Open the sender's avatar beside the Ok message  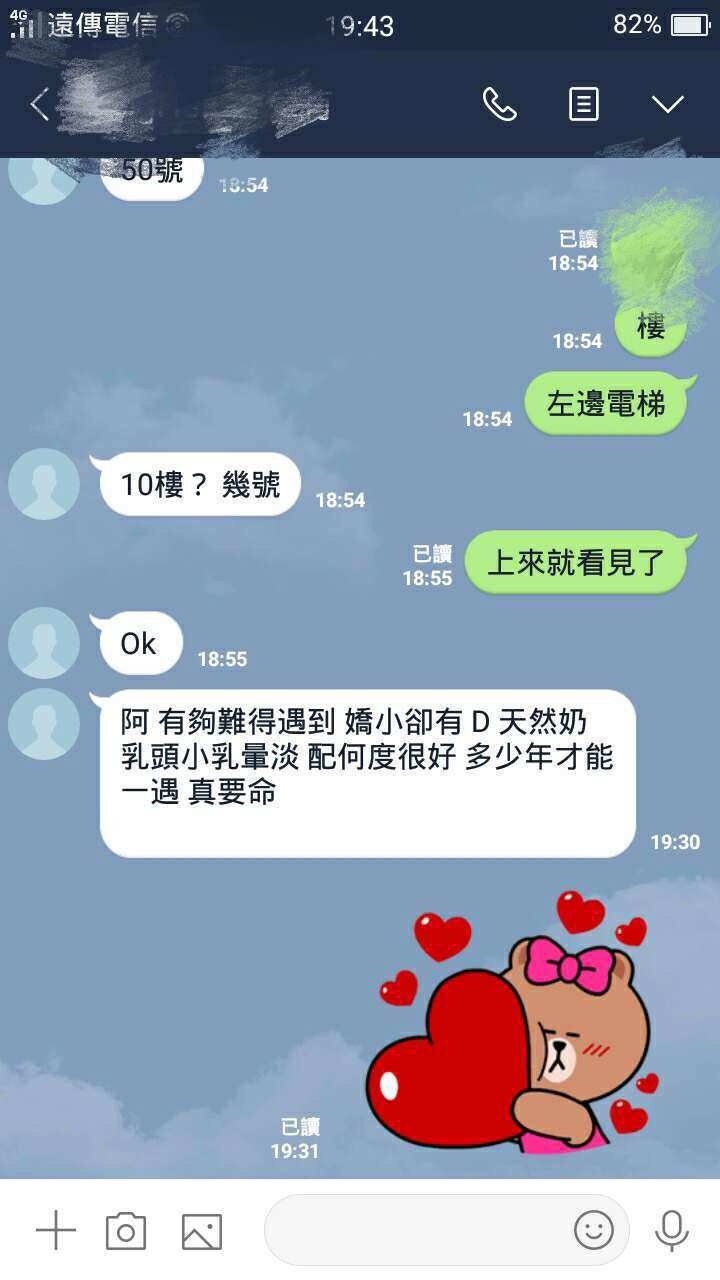click(x=44, y=643)
